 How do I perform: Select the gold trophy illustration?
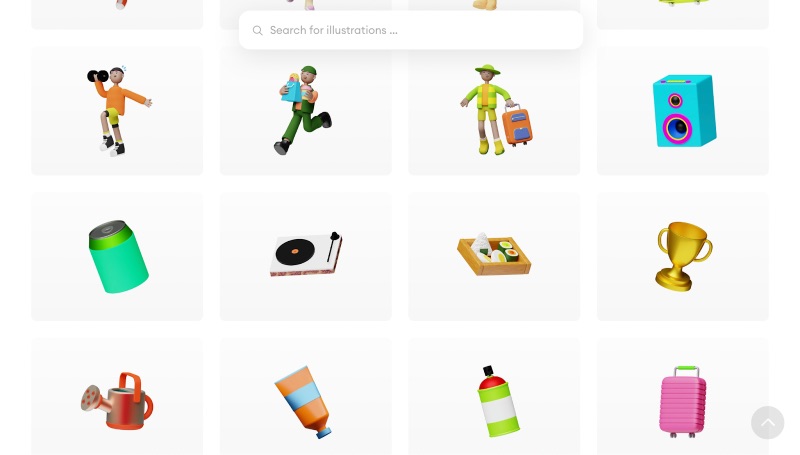683,256
